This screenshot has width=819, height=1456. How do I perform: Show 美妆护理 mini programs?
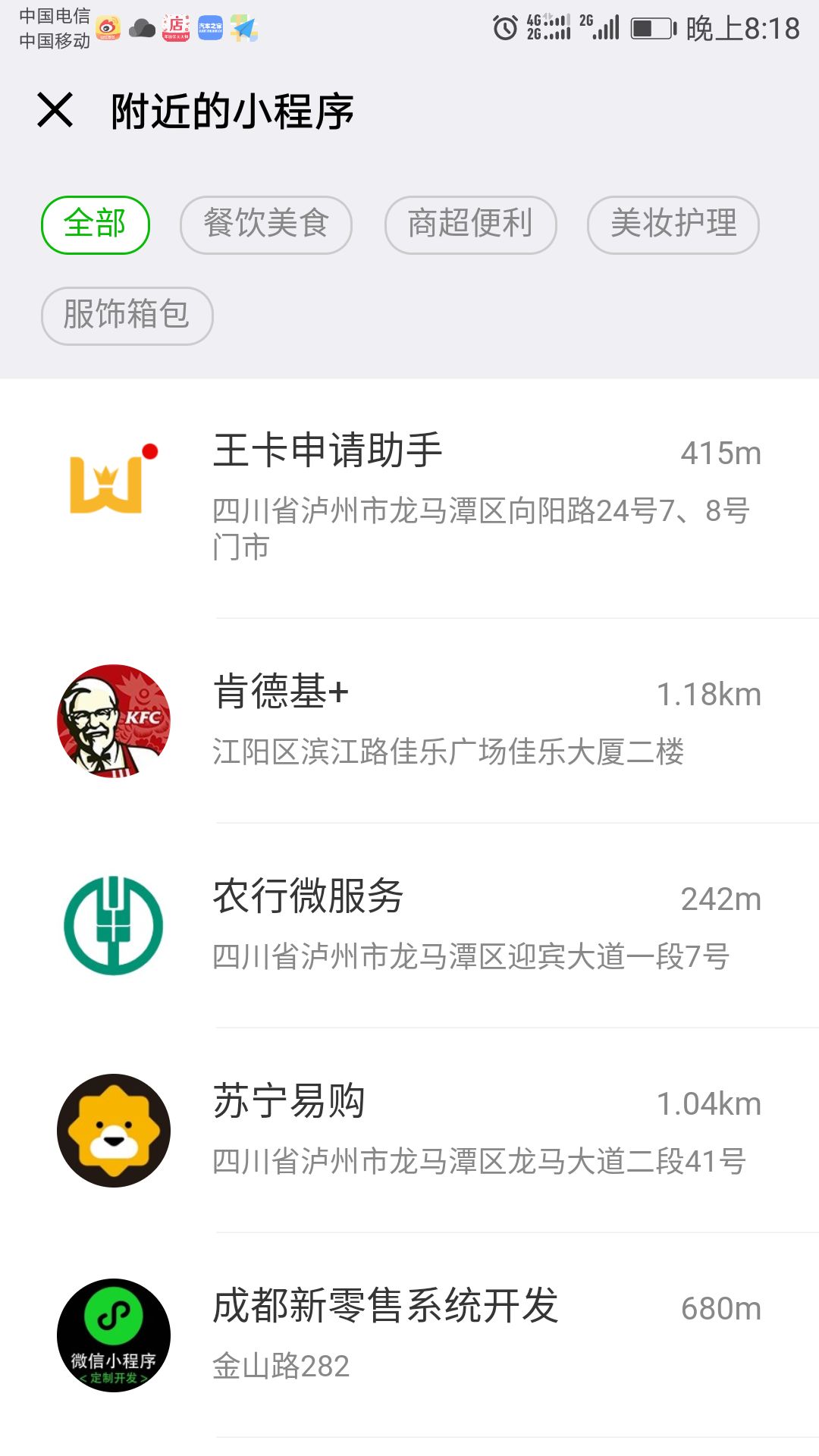tap(673, 224)
